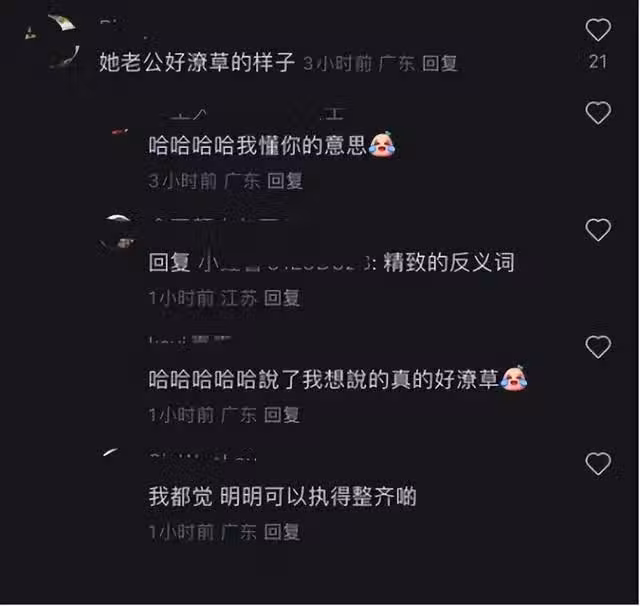Like the comment 真的好潦草
This screenshot has height=606, width=640.
pyautogui.click(x=597, y=348)
